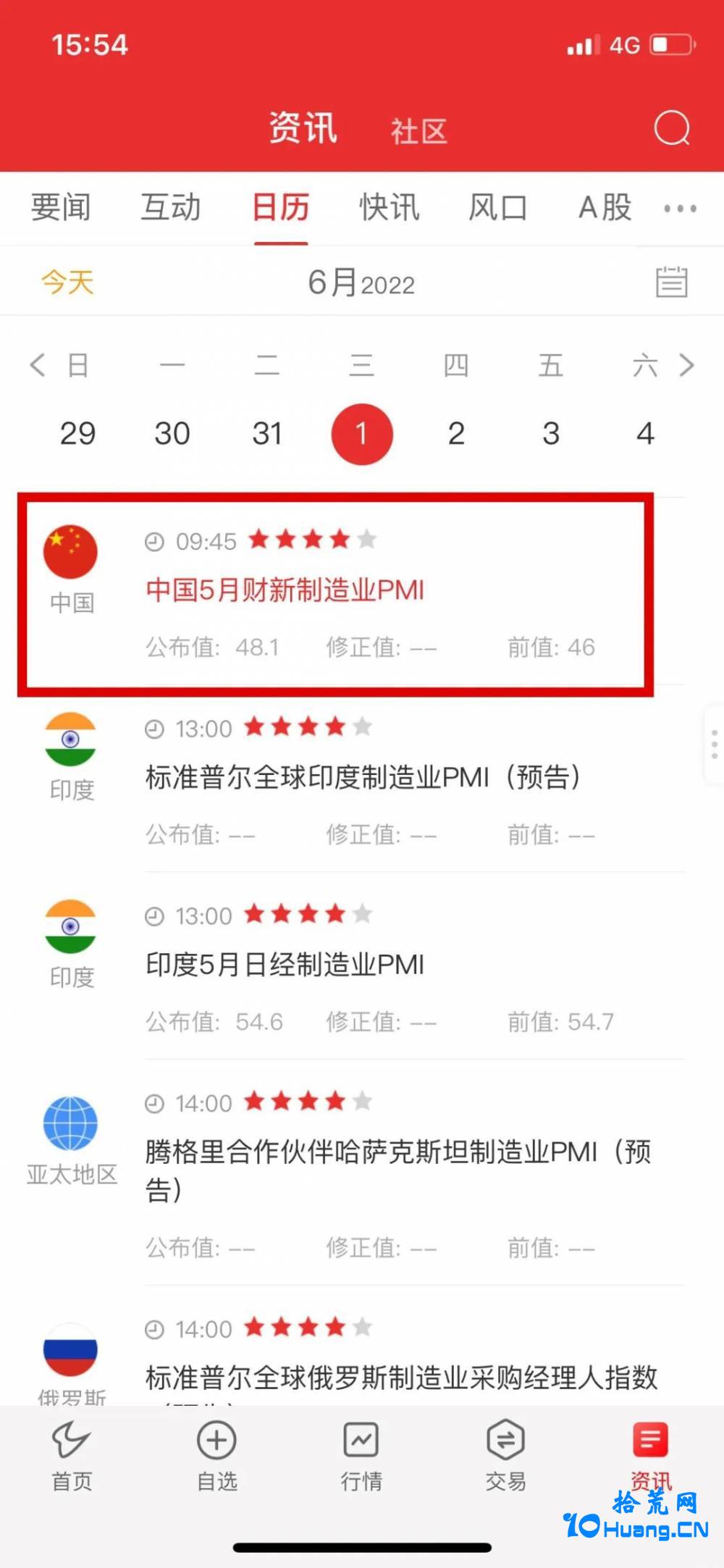Select date 31 in the calendar
The width and height of the screenshot is (724, 1568).
pos(267,434)
